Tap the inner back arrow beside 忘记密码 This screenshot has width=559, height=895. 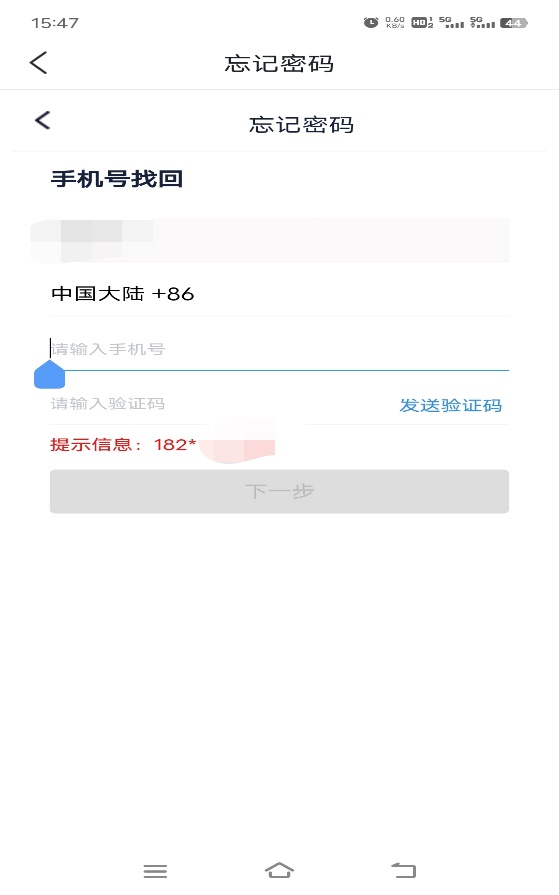43,120
